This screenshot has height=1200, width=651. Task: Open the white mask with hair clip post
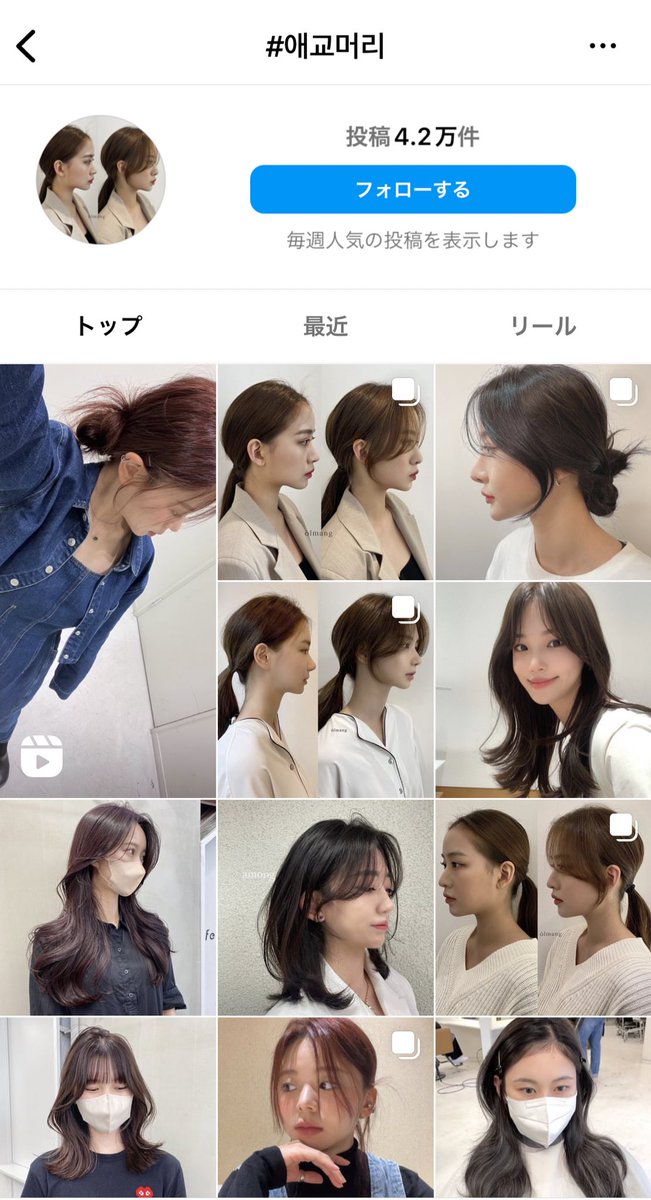pyautogui.click(x=543, y=1108)
